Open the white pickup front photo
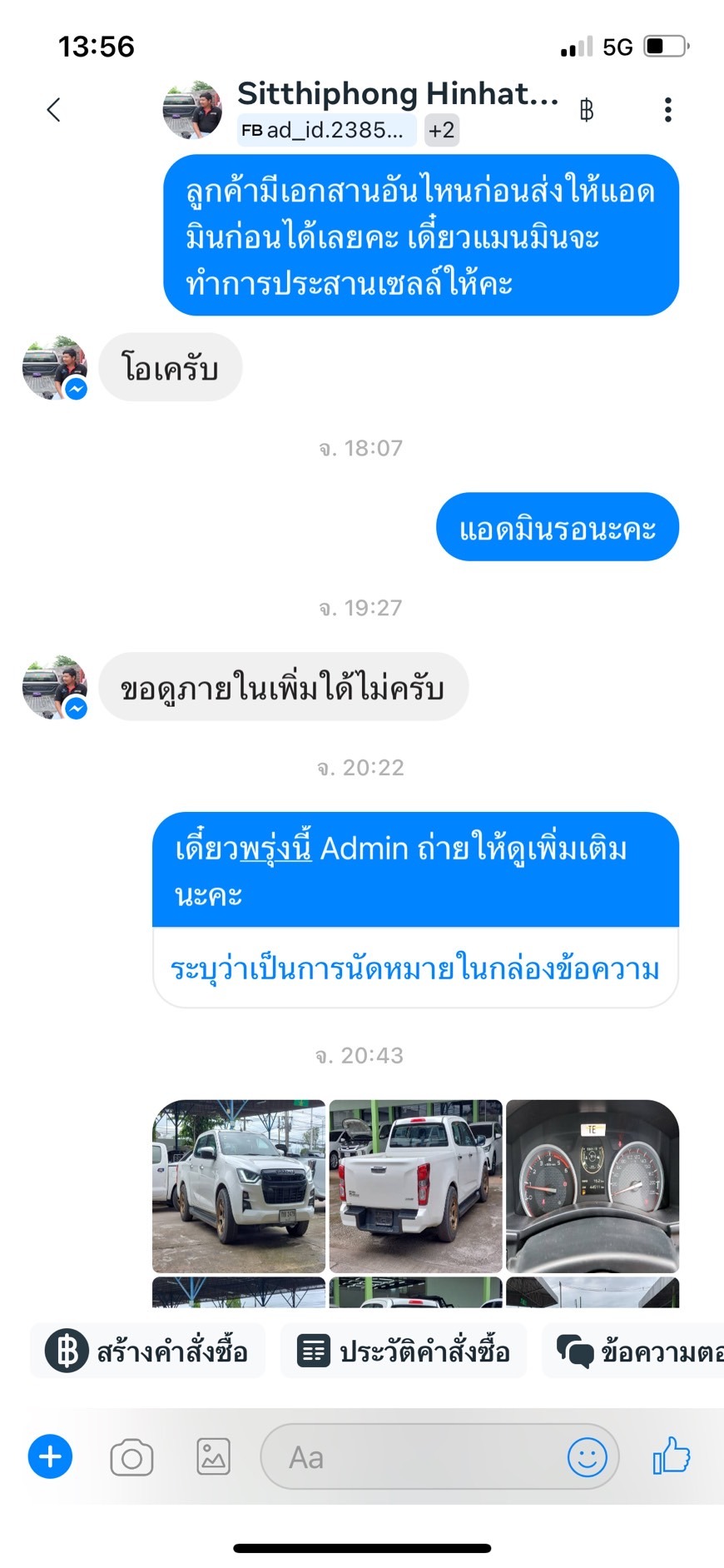 (239, 1186)
